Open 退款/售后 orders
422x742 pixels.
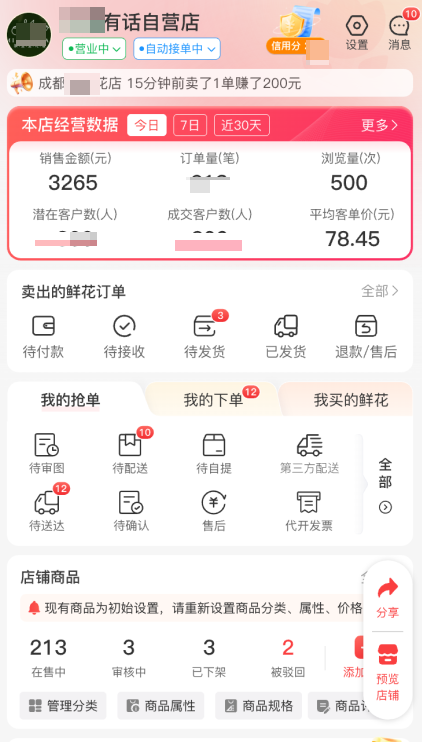(x=366, y=336)
